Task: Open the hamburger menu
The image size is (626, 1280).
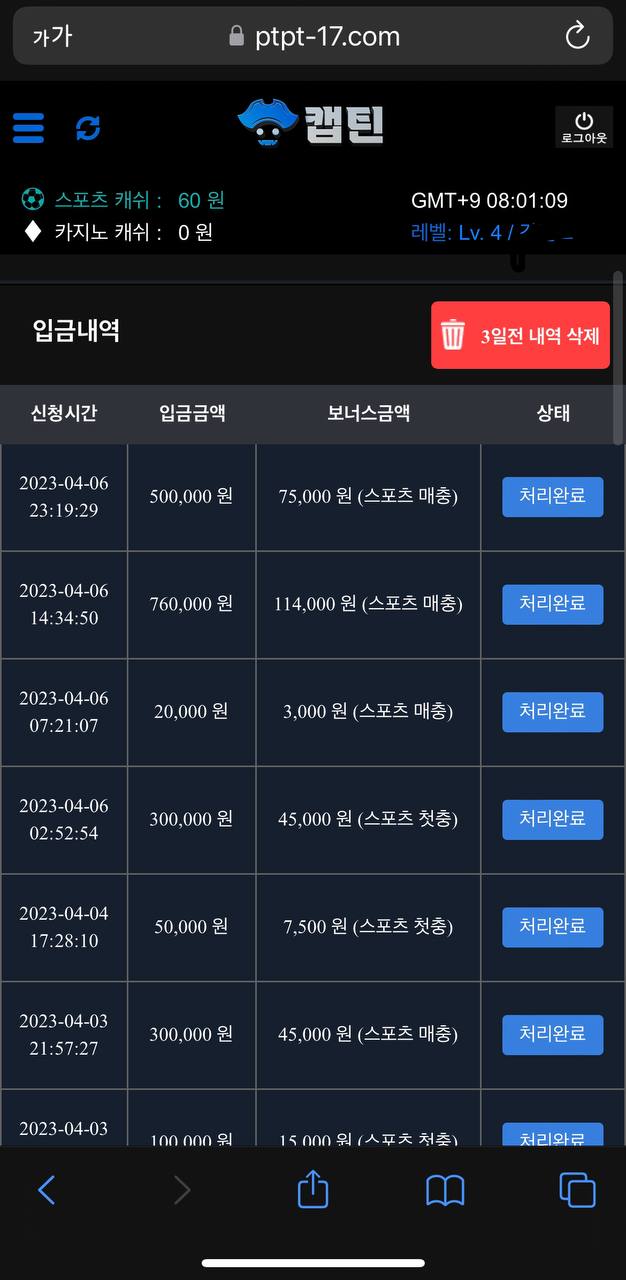Action: pyautogui.click(x=28, y=128)
